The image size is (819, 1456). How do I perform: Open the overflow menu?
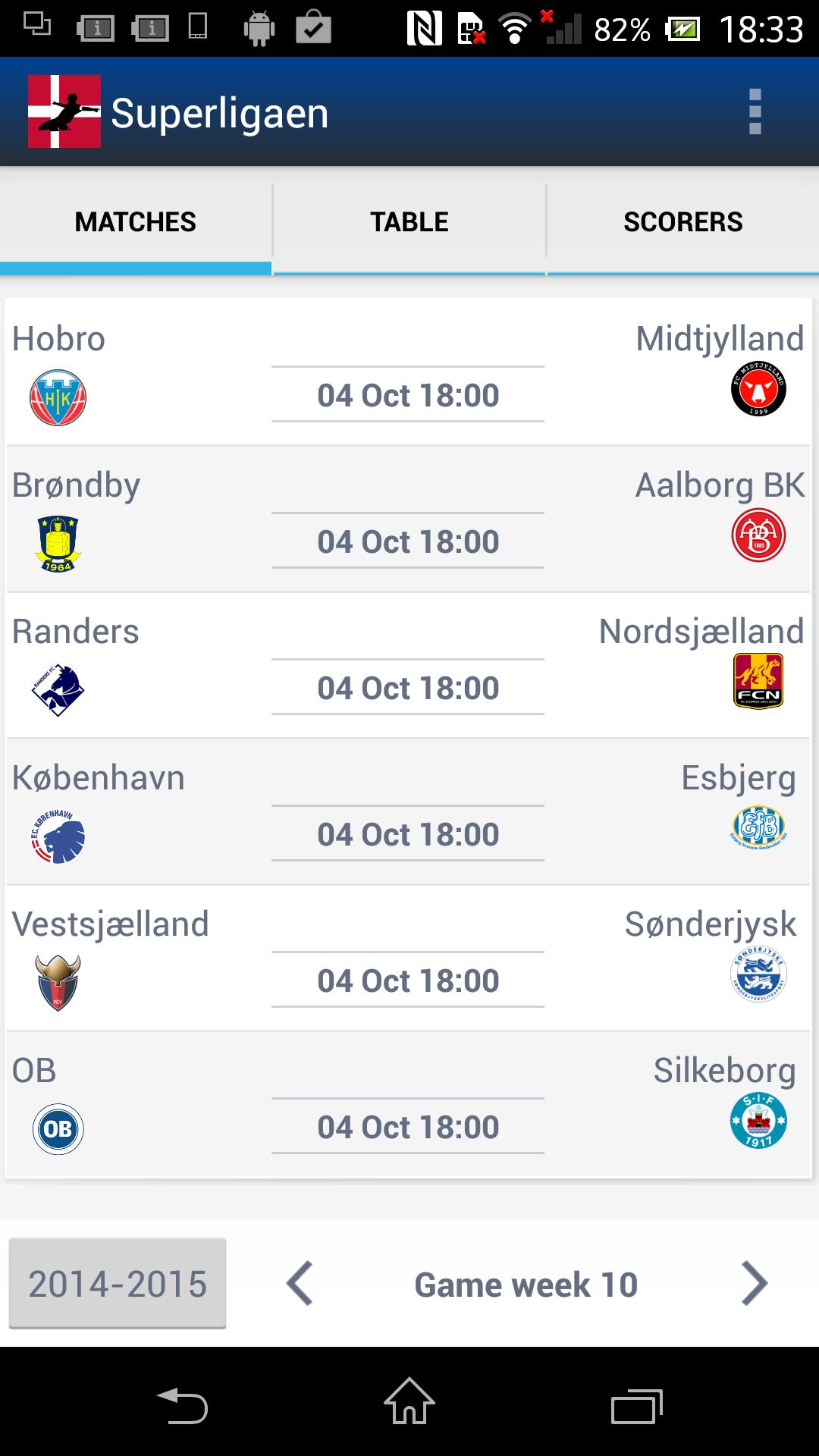[754, 112]
